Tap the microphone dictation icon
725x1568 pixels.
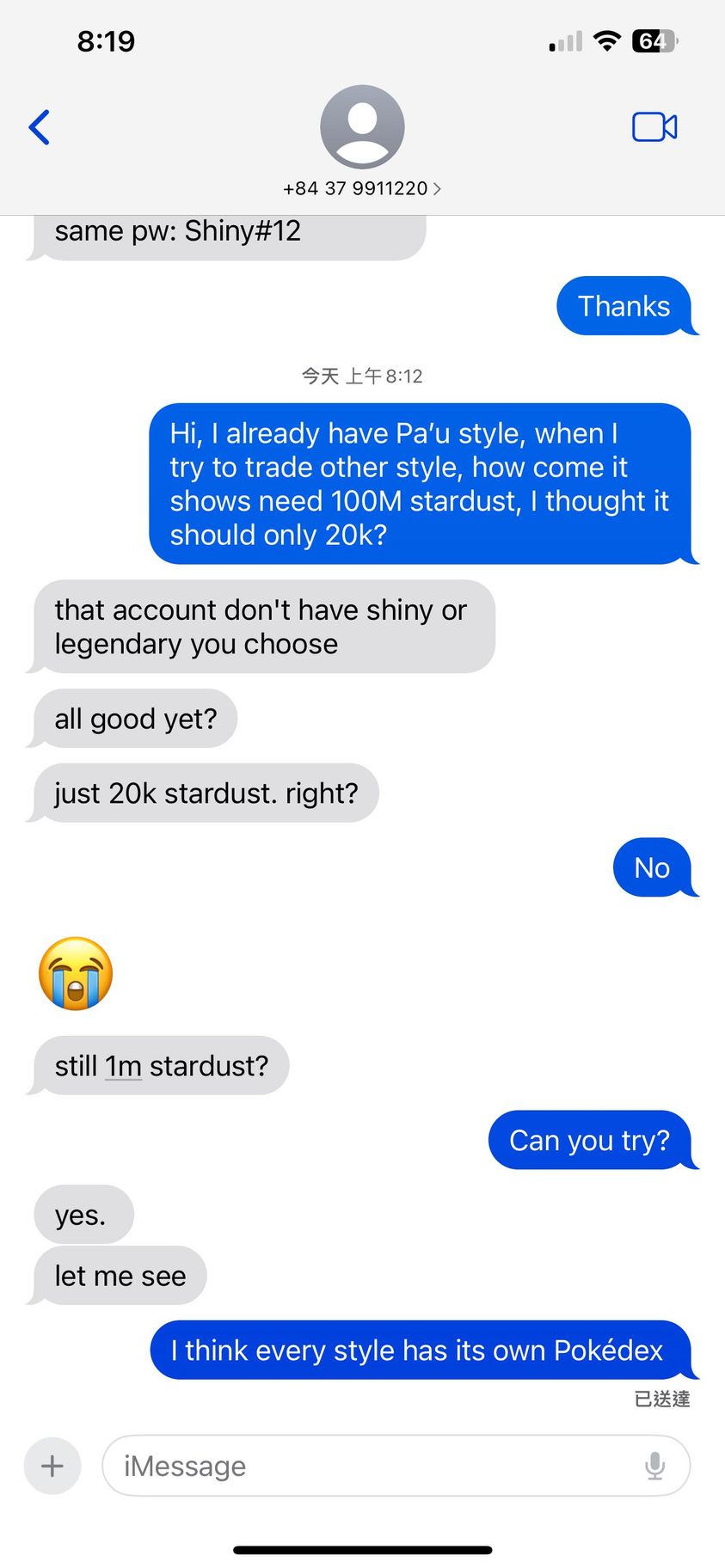coord(654,1466)
